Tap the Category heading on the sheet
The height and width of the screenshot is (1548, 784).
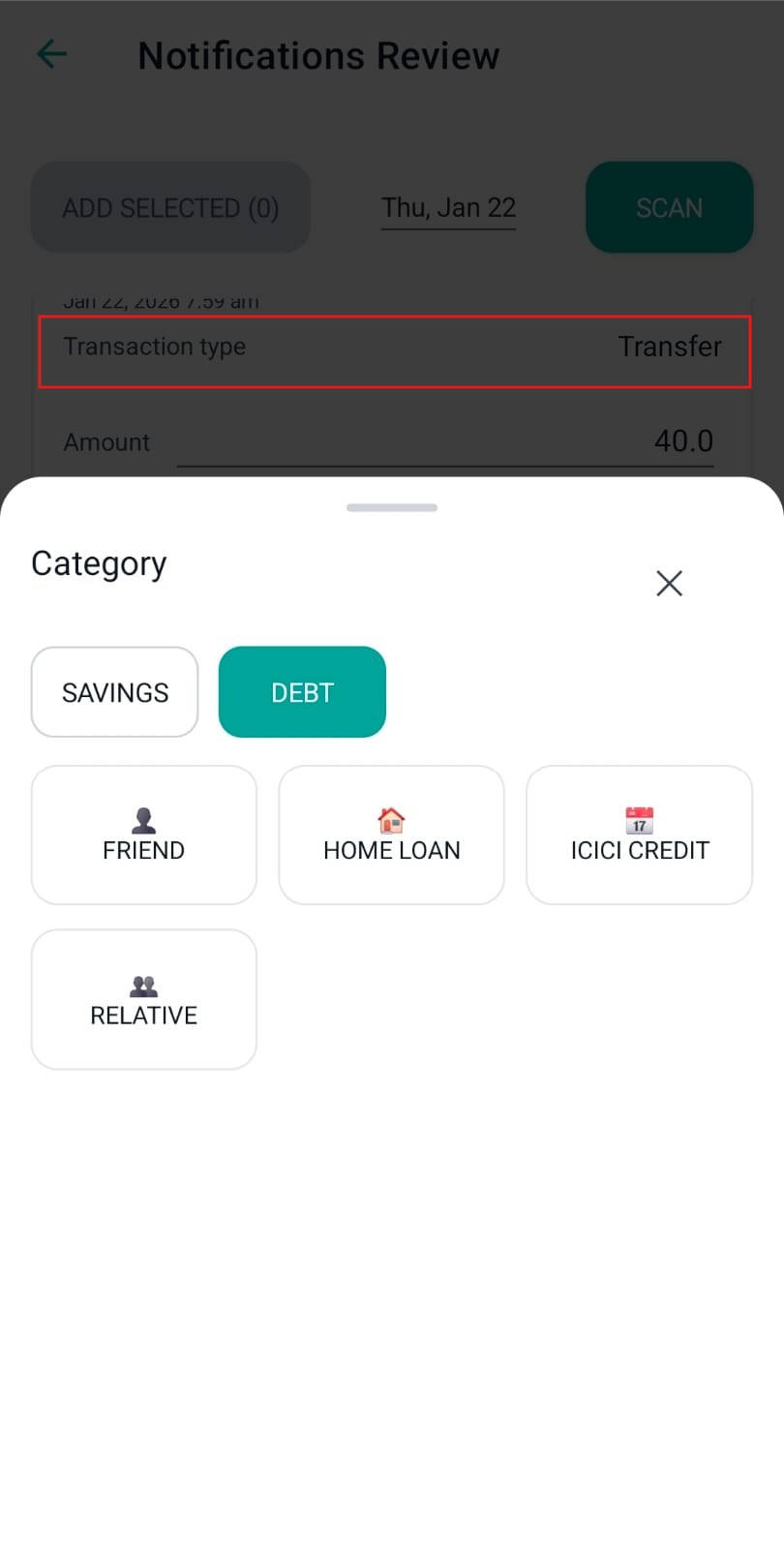coord(98,562)
